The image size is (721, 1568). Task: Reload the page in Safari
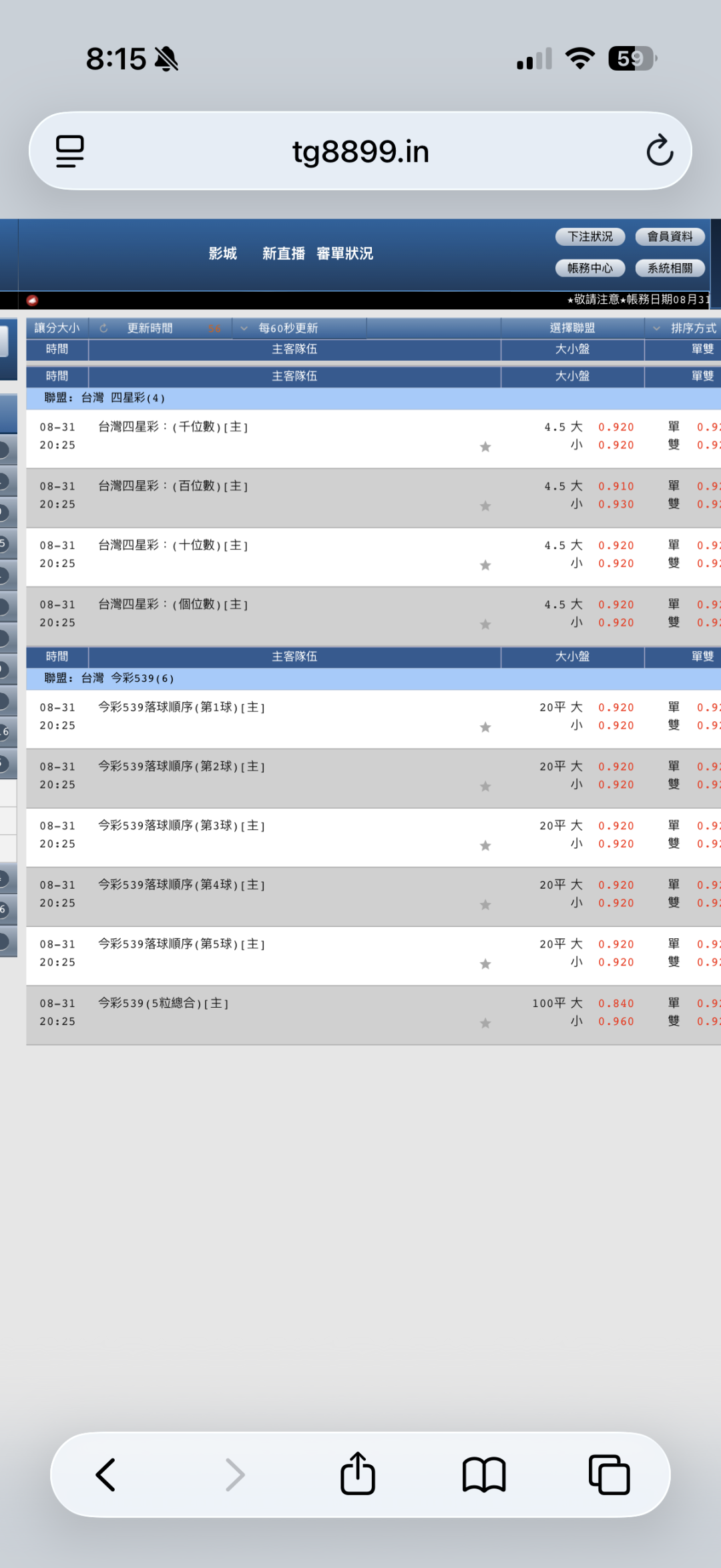click(660, 150)
